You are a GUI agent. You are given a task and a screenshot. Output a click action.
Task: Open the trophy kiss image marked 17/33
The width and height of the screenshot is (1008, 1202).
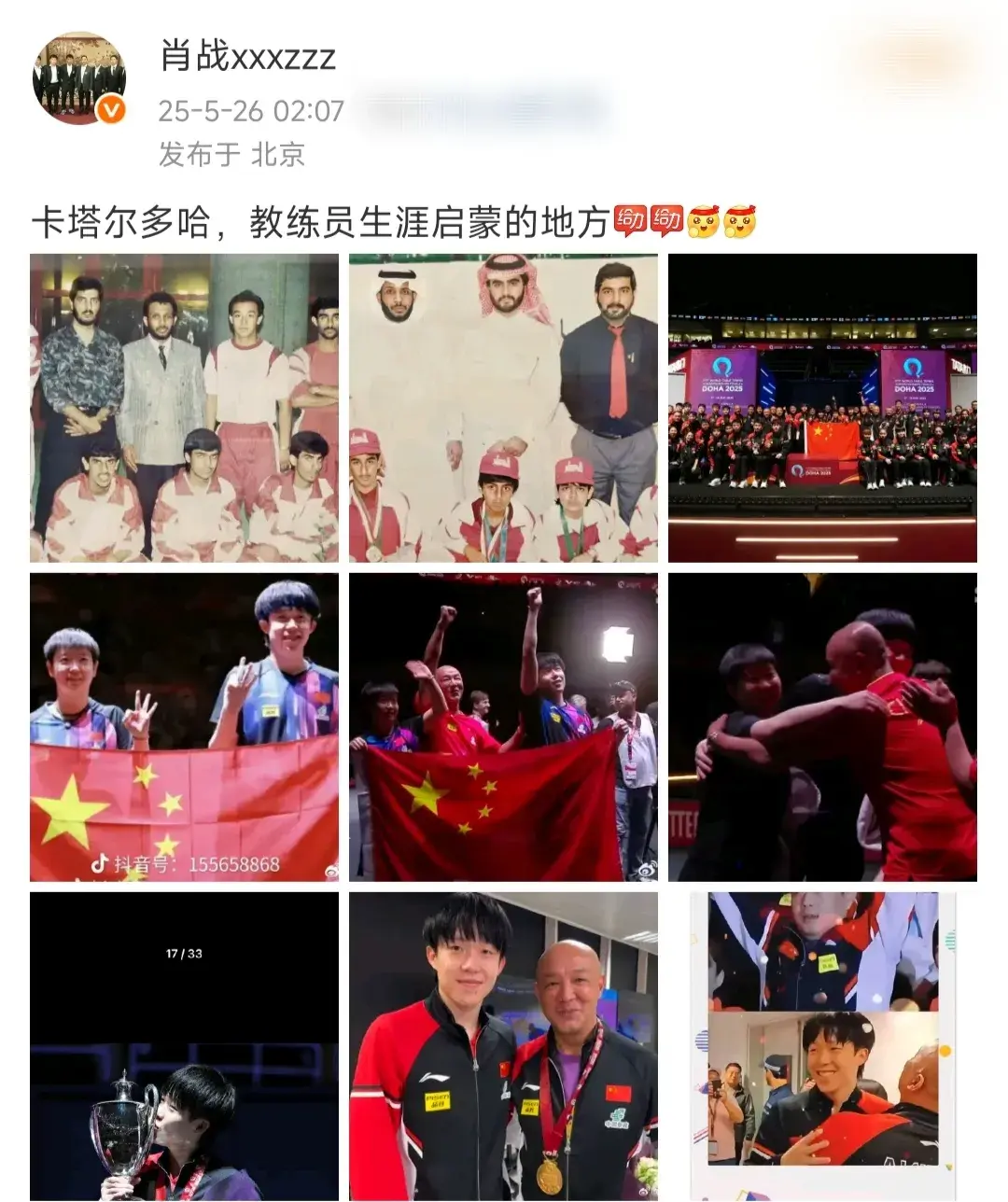point(184,1045)
